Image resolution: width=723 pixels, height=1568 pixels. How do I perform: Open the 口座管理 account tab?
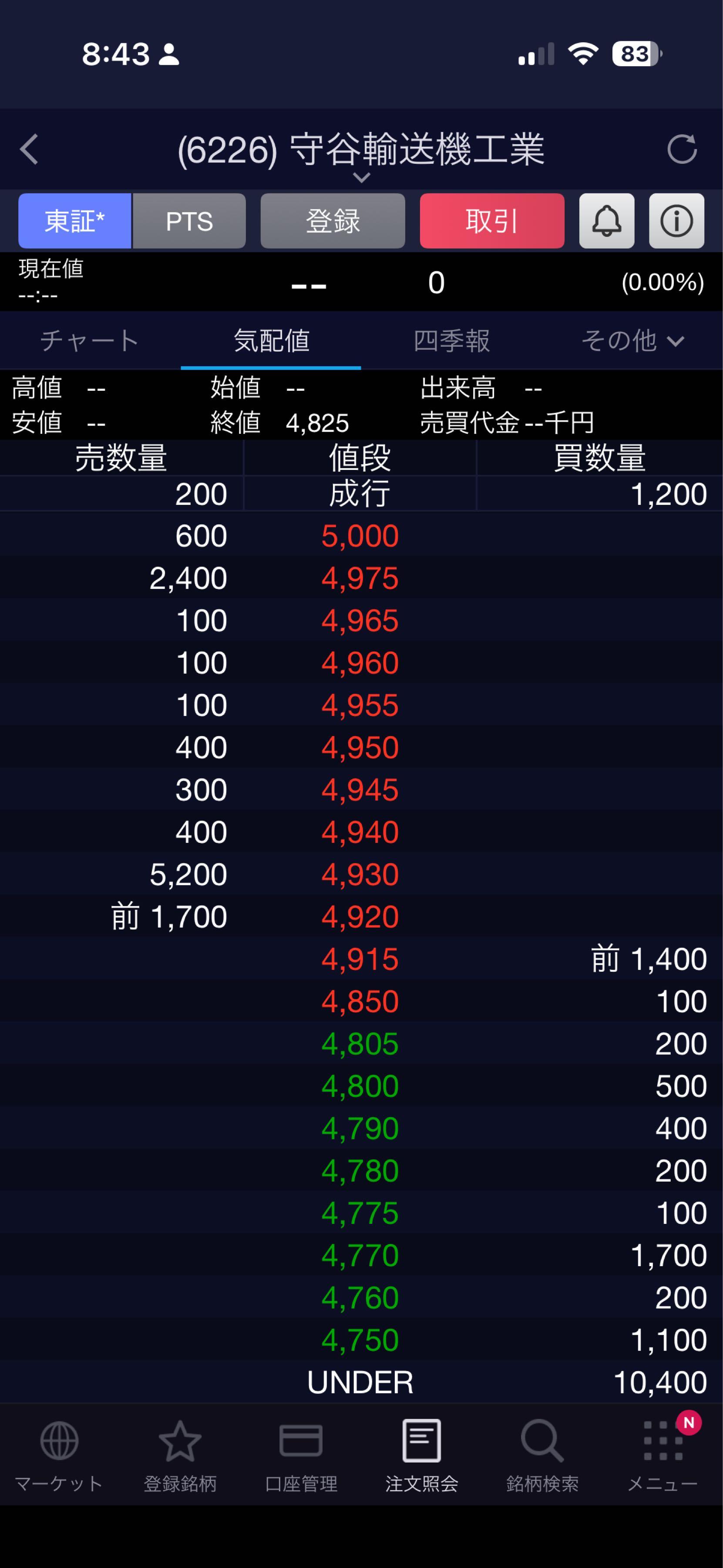click(301, 1456)
